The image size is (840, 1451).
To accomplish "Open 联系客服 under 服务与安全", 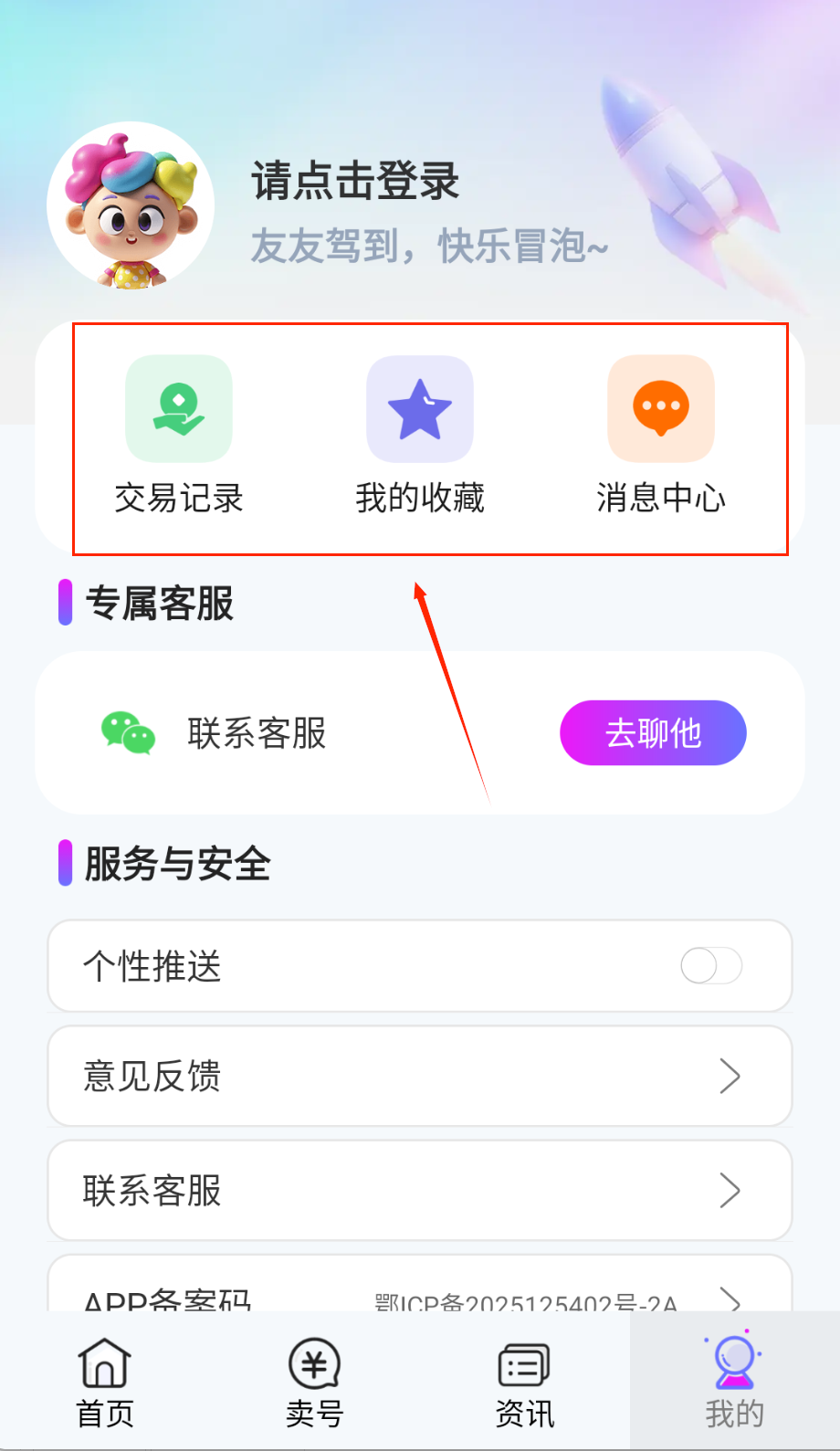I will tap(420, 1190).
